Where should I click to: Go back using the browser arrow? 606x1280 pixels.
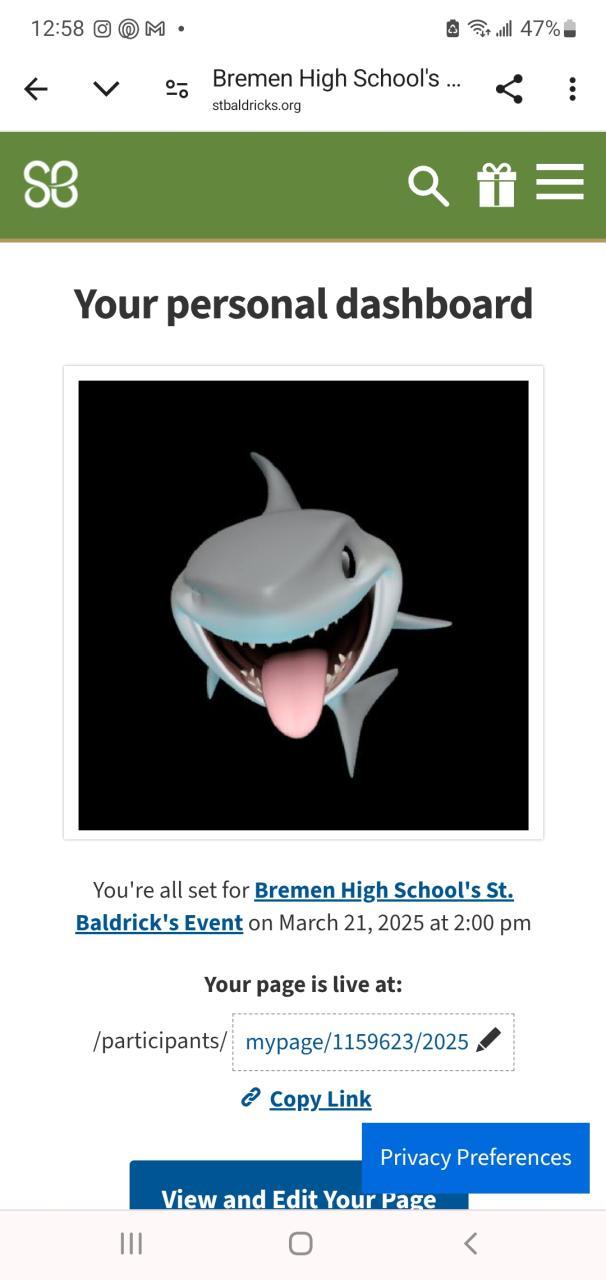36,89
